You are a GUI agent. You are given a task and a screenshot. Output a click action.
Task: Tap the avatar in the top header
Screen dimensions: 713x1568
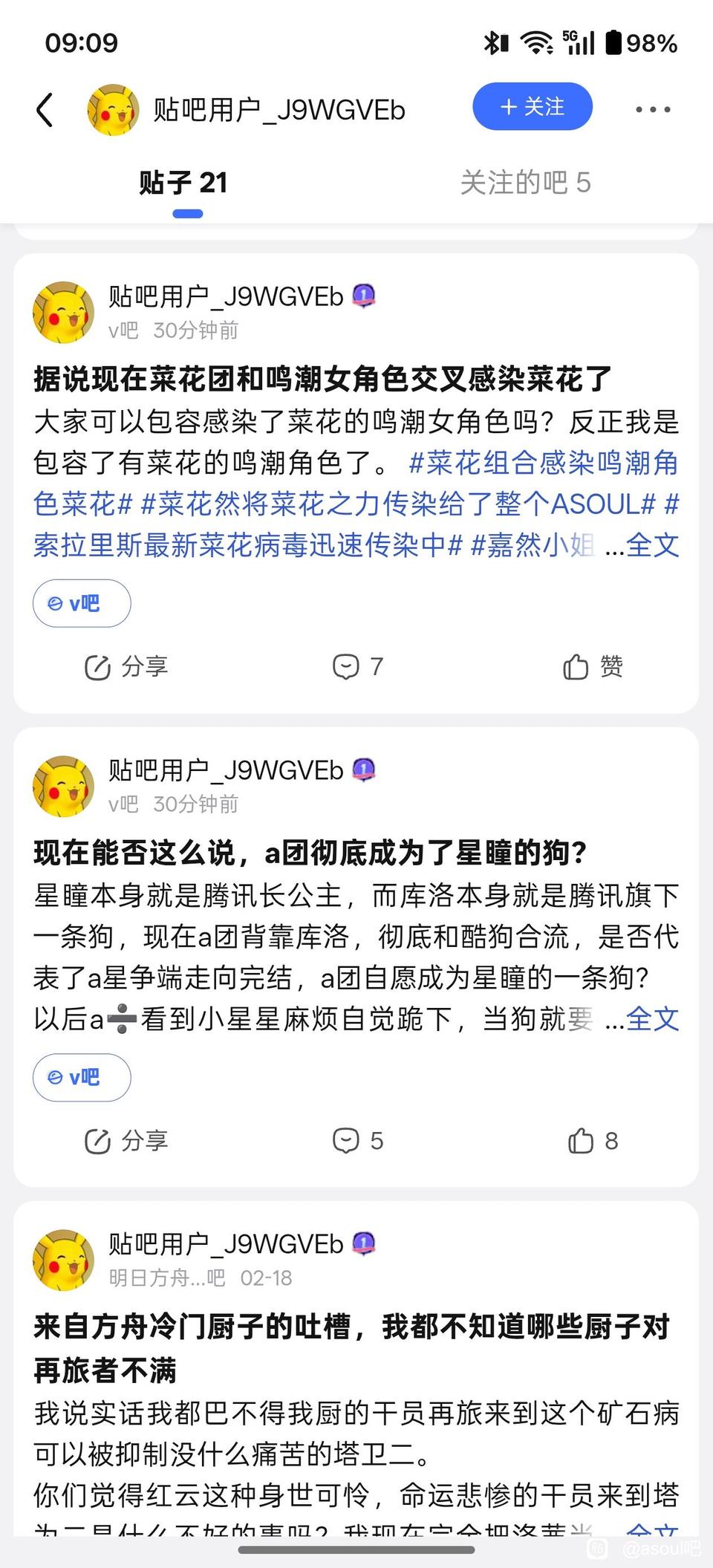point(113,110)
